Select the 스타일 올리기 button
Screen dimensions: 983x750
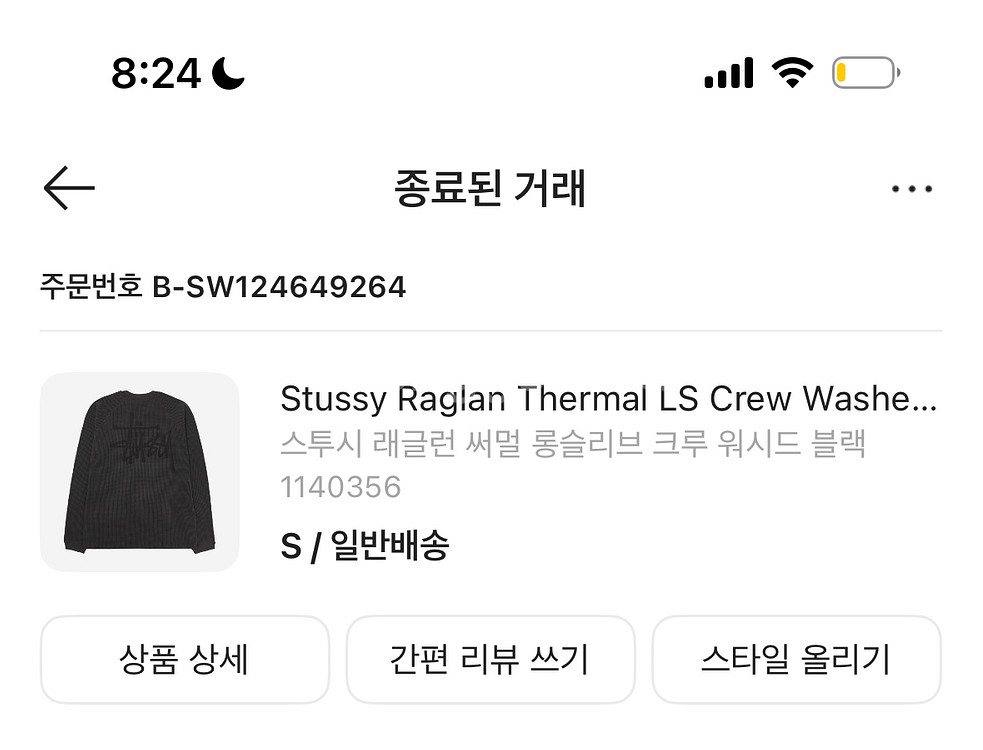796,659
